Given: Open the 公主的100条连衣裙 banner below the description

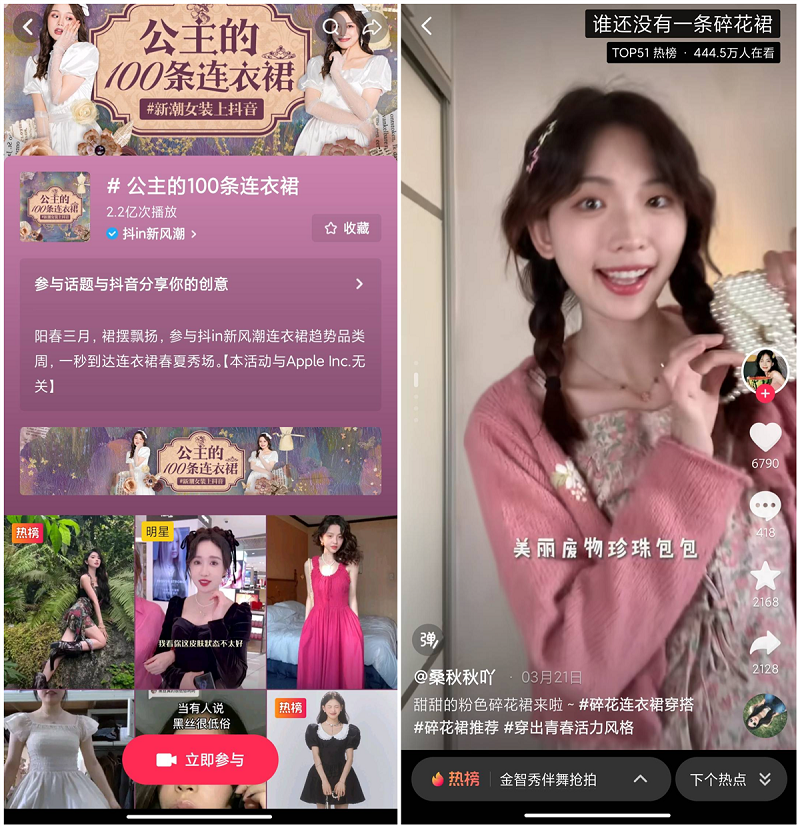Looking at the screenshot, I should 200,460.
